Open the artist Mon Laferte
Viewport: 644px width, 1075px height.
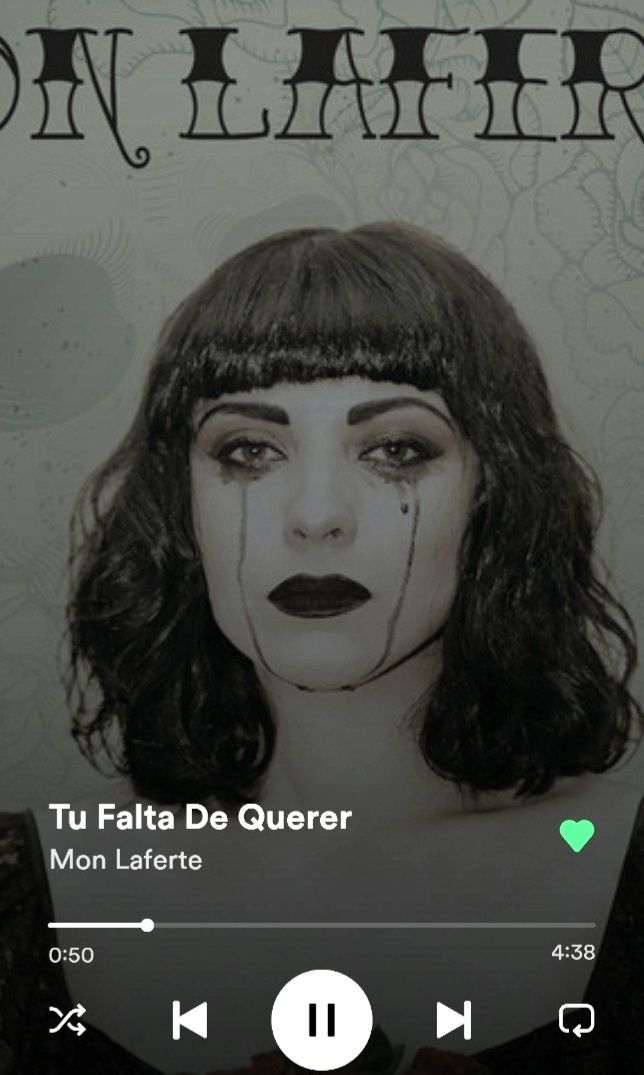tap(126, 859)
